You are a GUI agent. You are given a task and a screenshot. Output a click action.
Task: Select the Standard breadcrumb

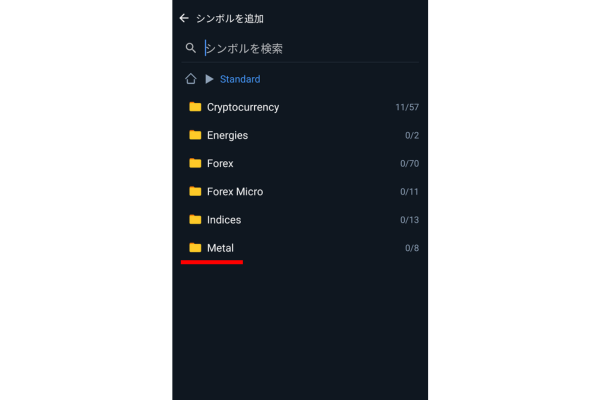click(x=240, y=79)
